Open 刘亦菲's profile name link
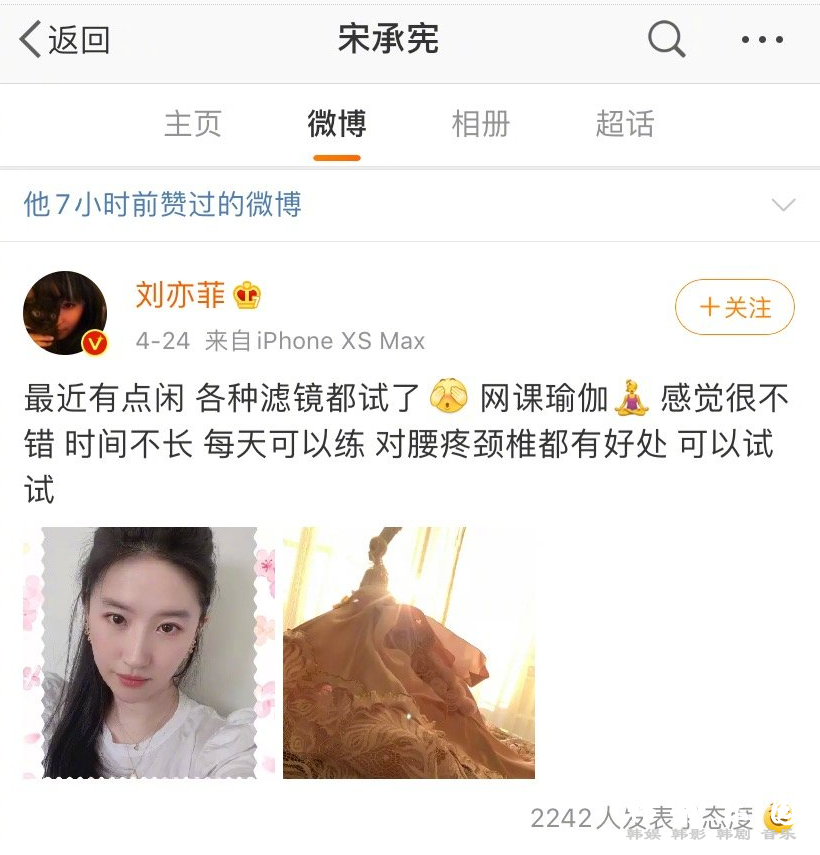Viewport: 820px width, 855px height. pyautogui.click(x=178, y=296)
